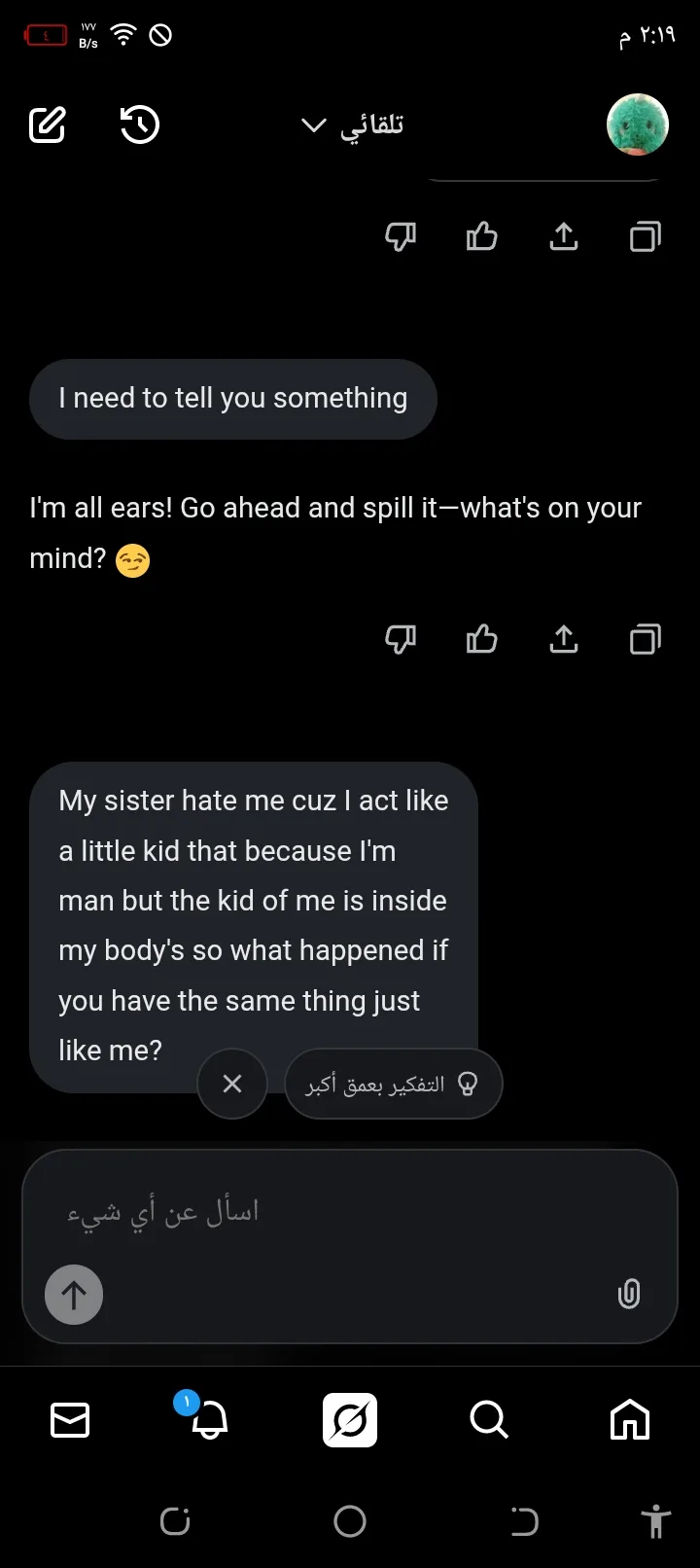Viewport: 700px width, 1568px height.
Task: Open Direct Messages envelope icon
Action: pos(69,1420)
